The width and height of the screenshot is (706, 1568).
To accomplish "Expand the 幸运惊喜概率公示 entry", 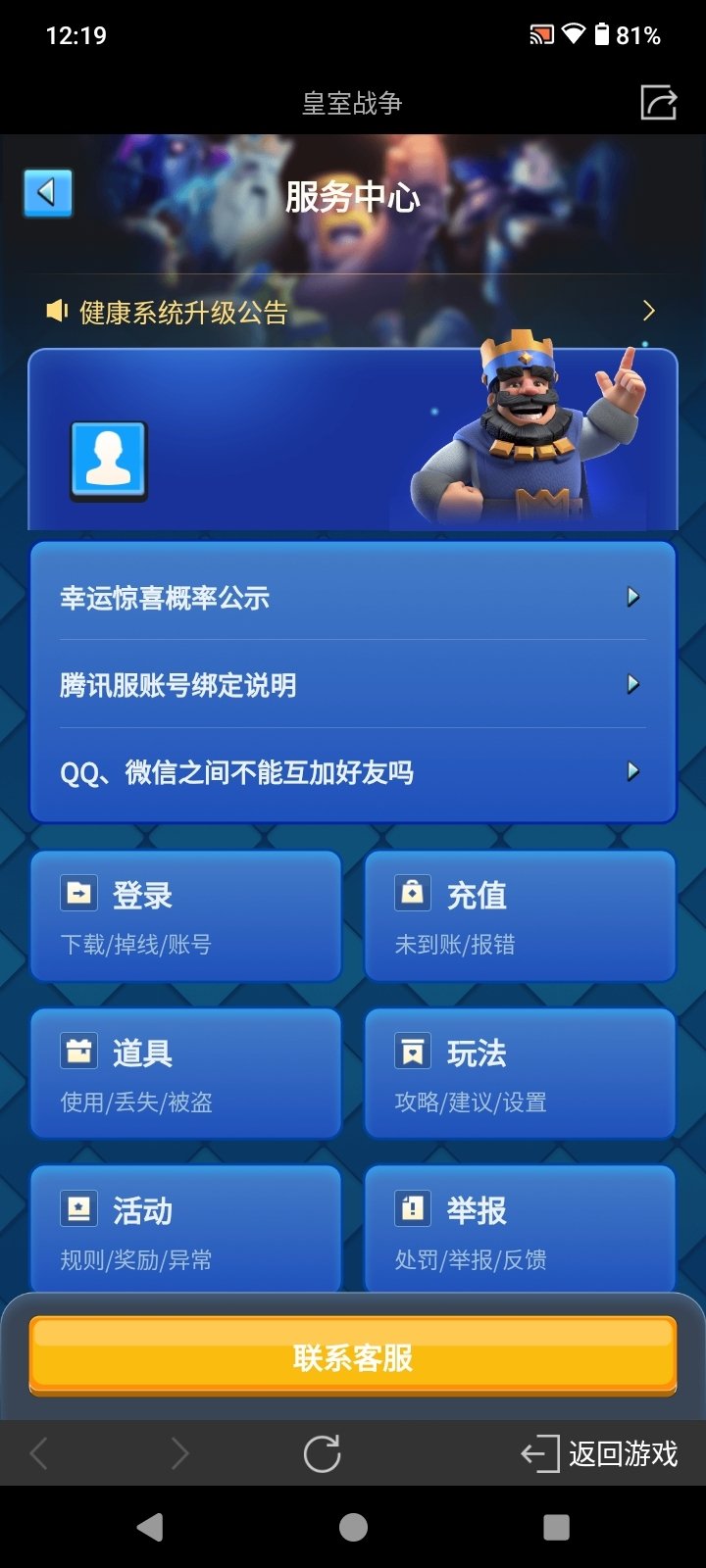I will (353, 597).
